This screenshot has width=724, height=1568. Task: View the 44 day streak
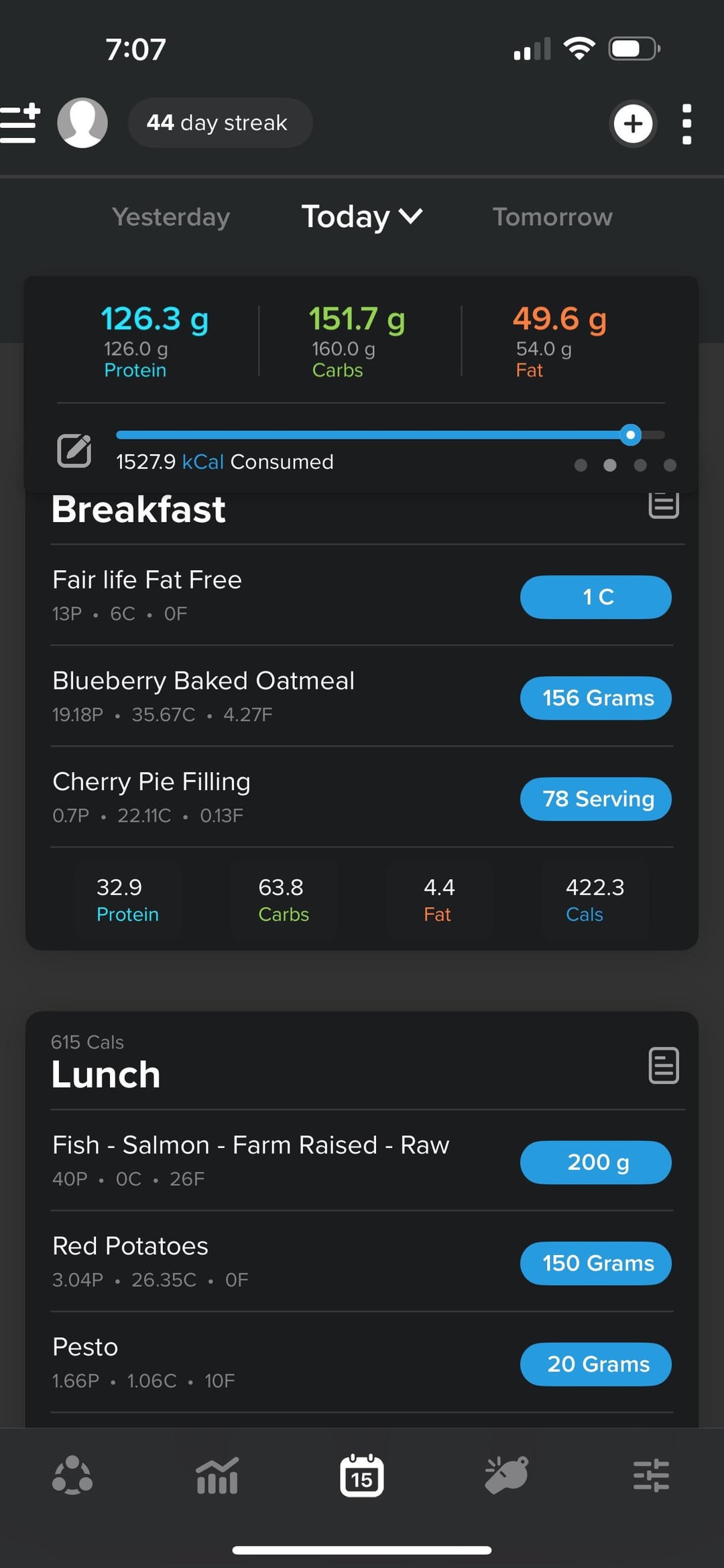pyautogui.click(x=219, y=123)
